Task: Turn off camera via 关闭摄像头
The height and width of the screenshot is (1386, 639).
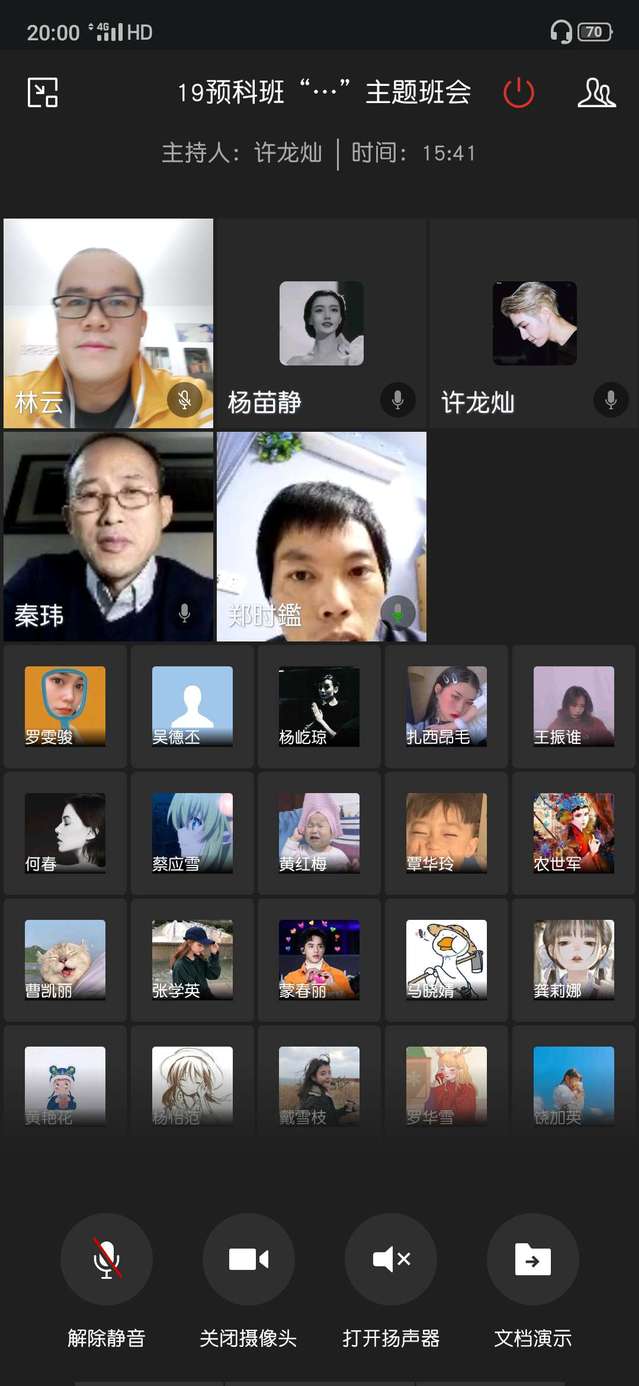Action: click(x=248, y=1260)
